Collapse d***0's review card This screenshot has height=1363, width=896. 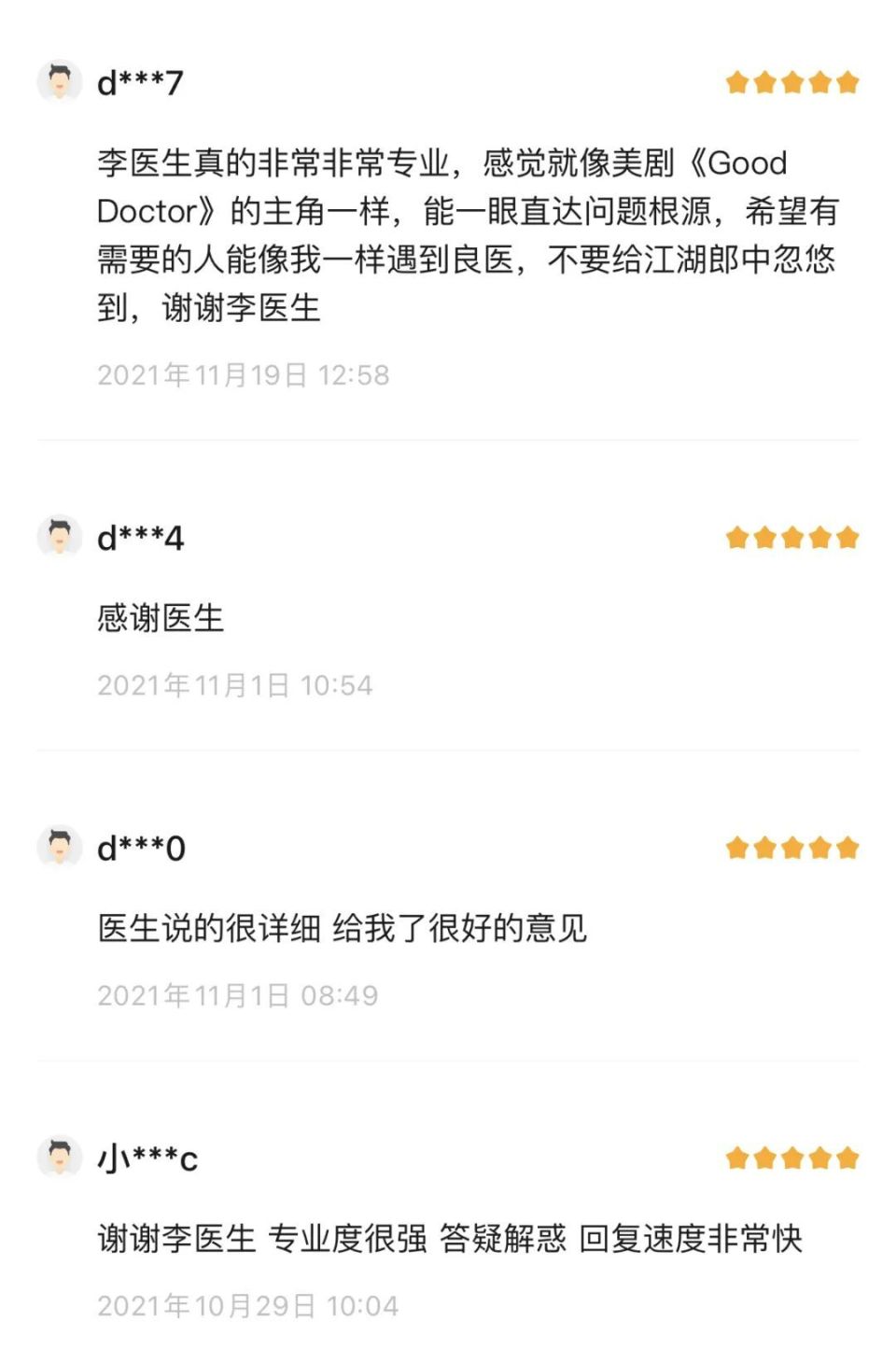click(x=448, y=919)
